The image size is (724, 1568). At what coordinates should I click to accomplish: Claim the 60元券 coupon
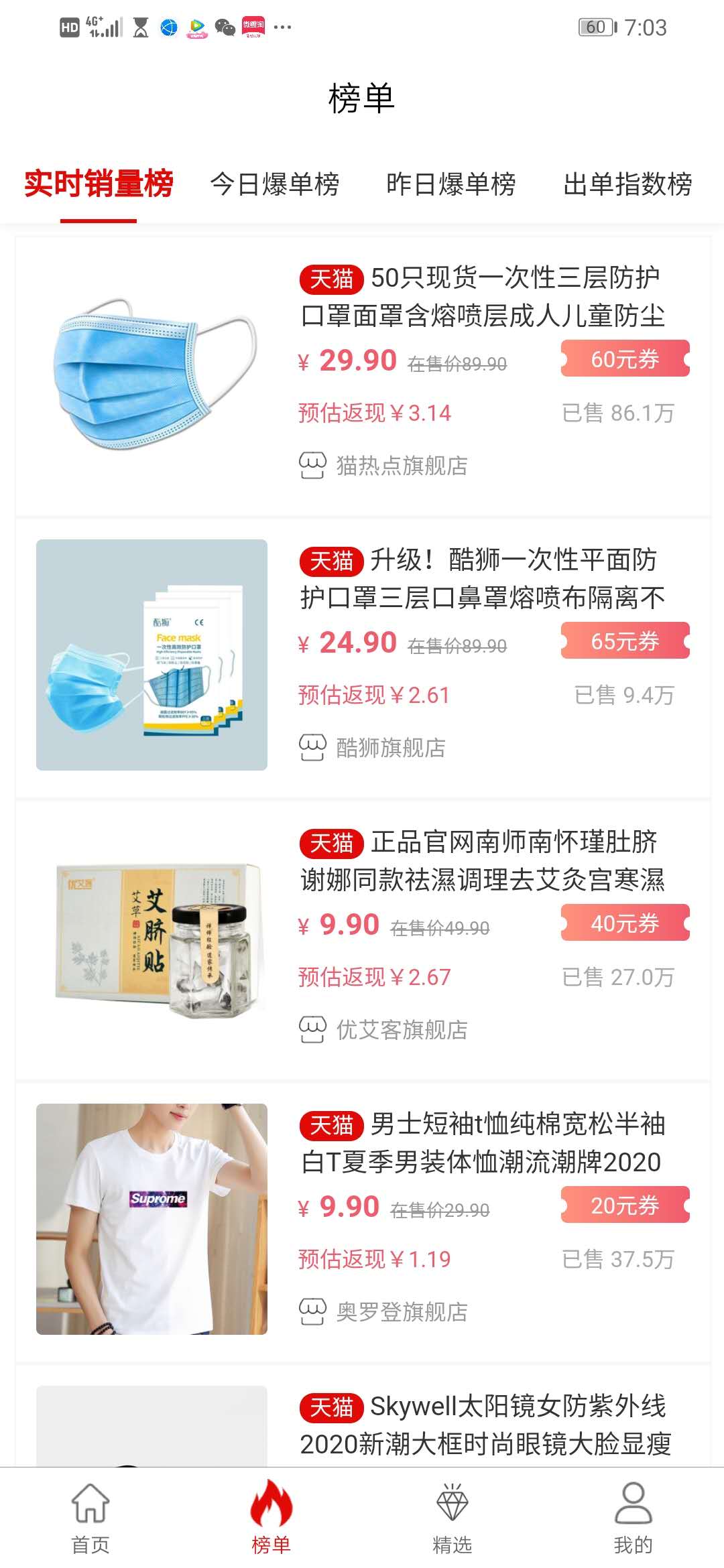click(x=625, y=359)
